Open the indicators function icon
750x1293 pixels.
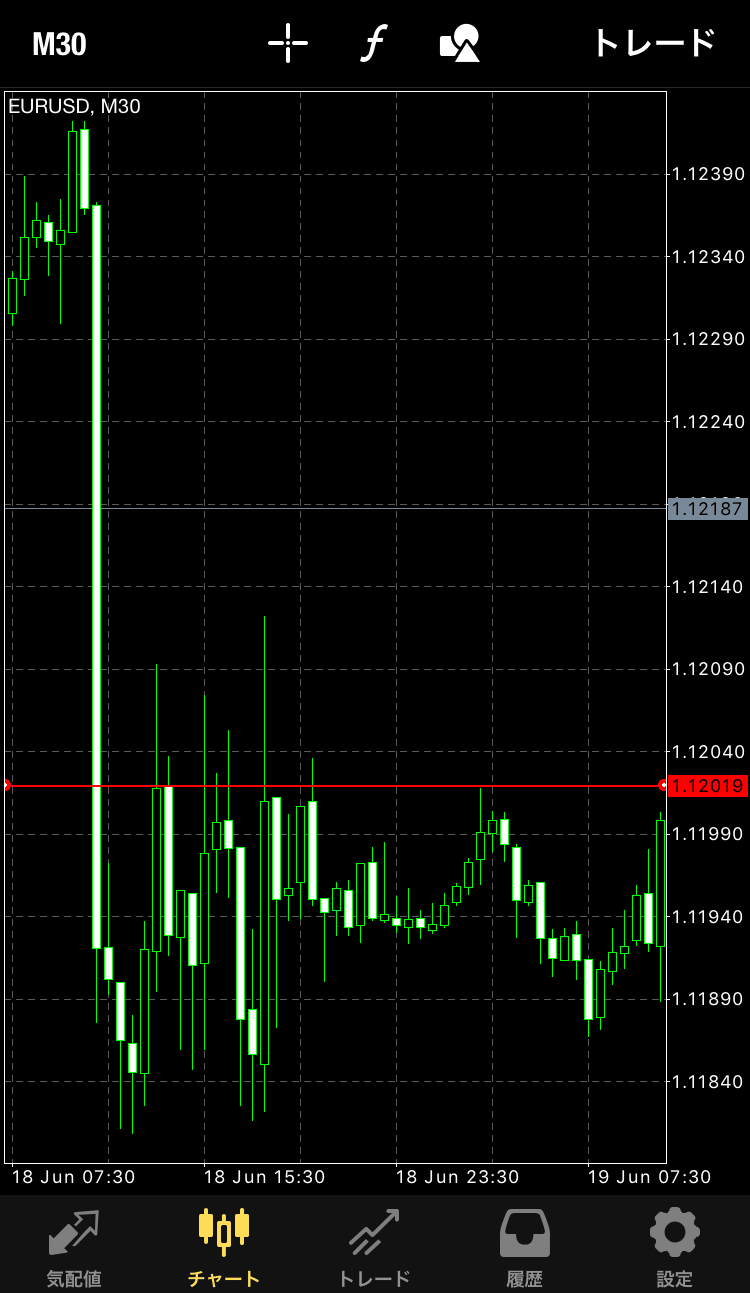point(373,43)
